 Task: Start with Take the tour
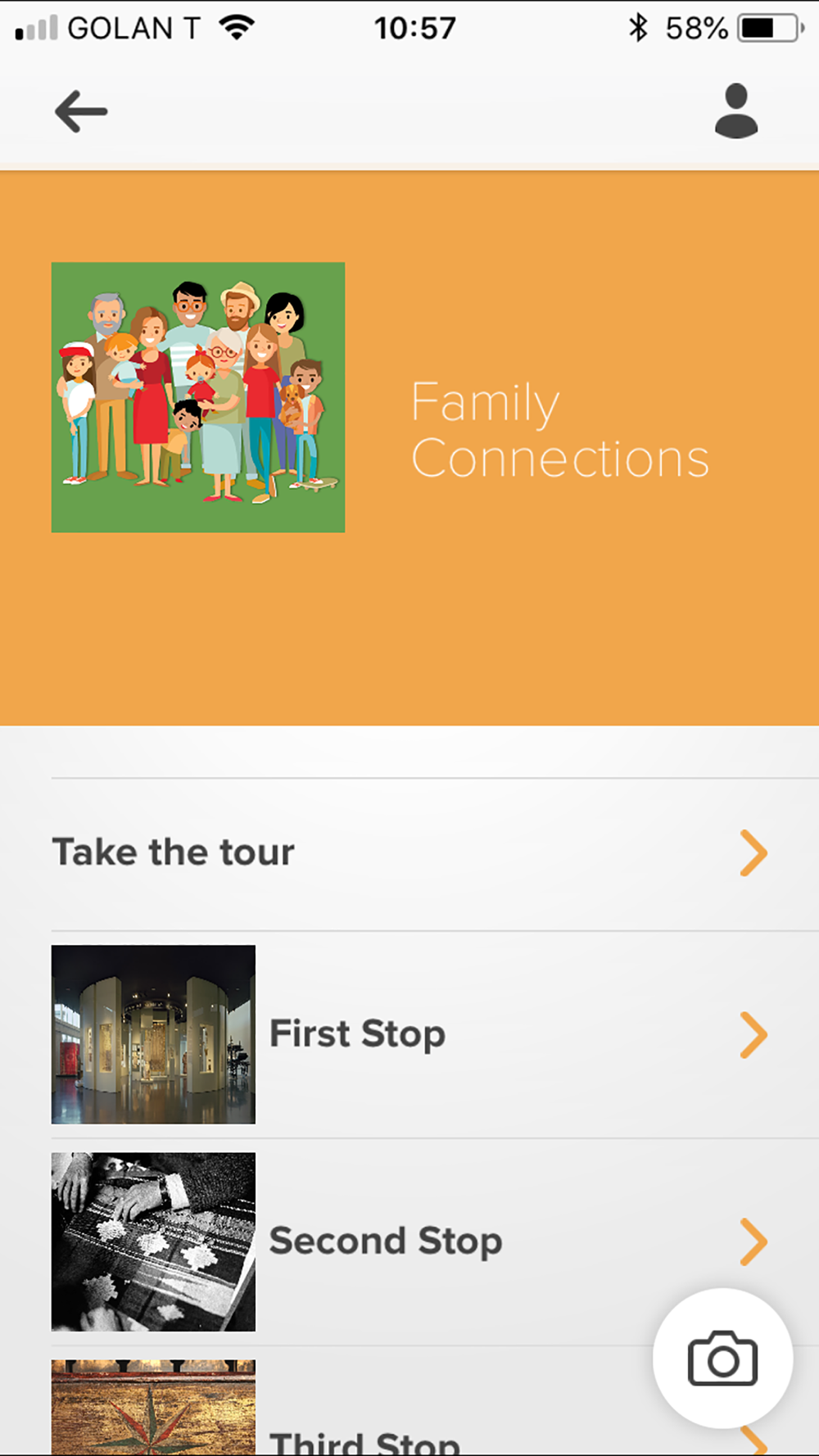[x=409, y=853]
